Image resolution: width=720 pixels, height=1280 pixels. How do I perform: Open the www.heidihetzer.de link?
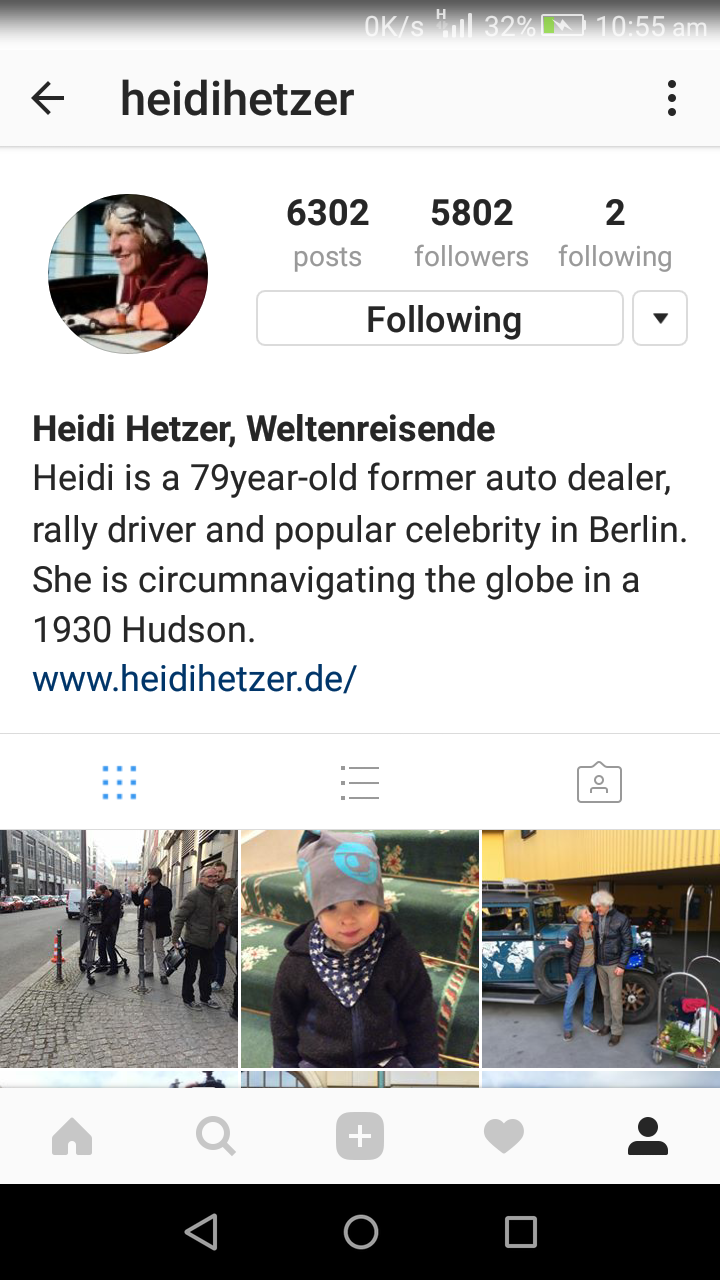click(194, 679)
